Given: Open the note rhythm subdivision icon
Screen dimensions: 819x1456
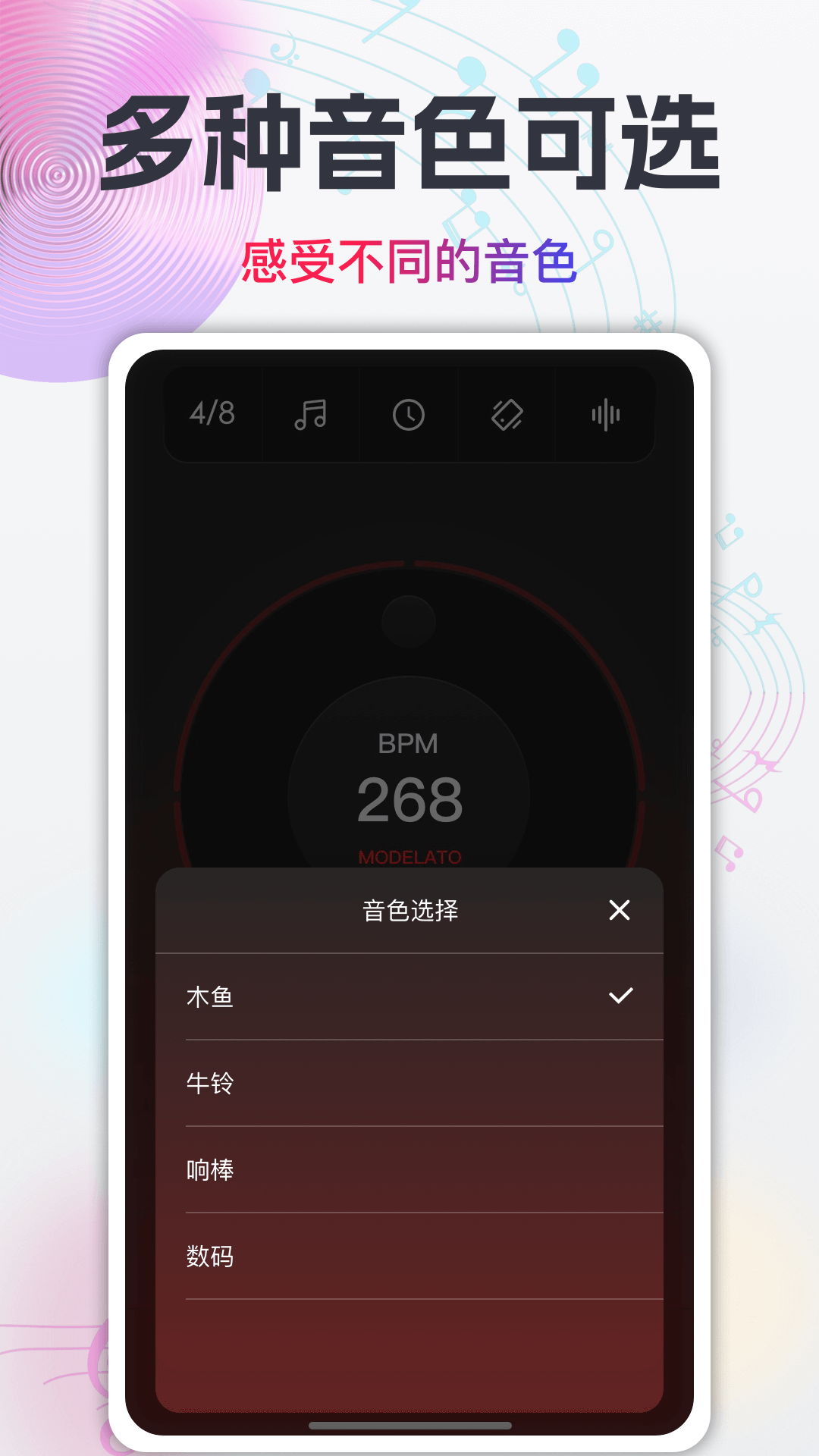Looking at the screenshot, I should [312, 414].
